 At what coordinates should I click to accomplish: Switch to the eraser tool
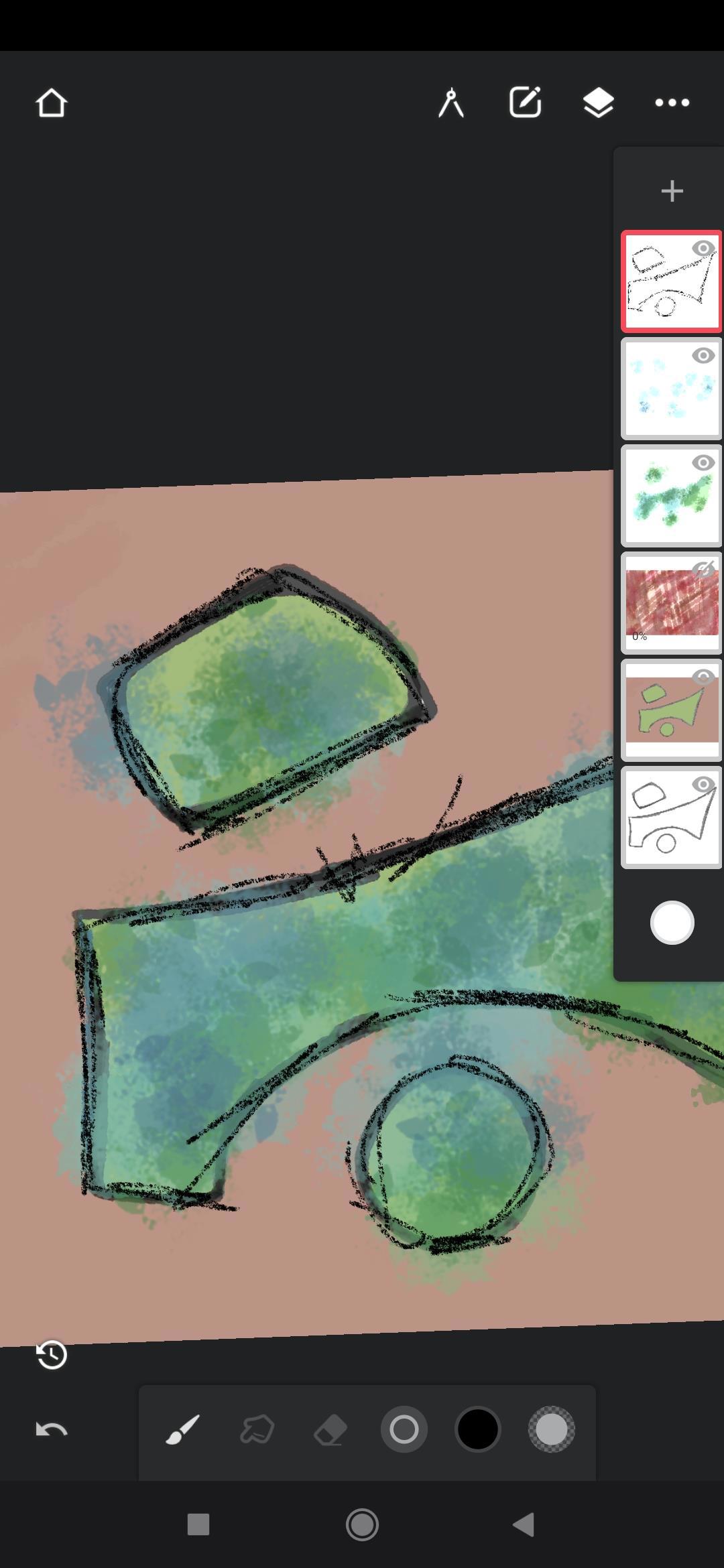[330, 1429]
